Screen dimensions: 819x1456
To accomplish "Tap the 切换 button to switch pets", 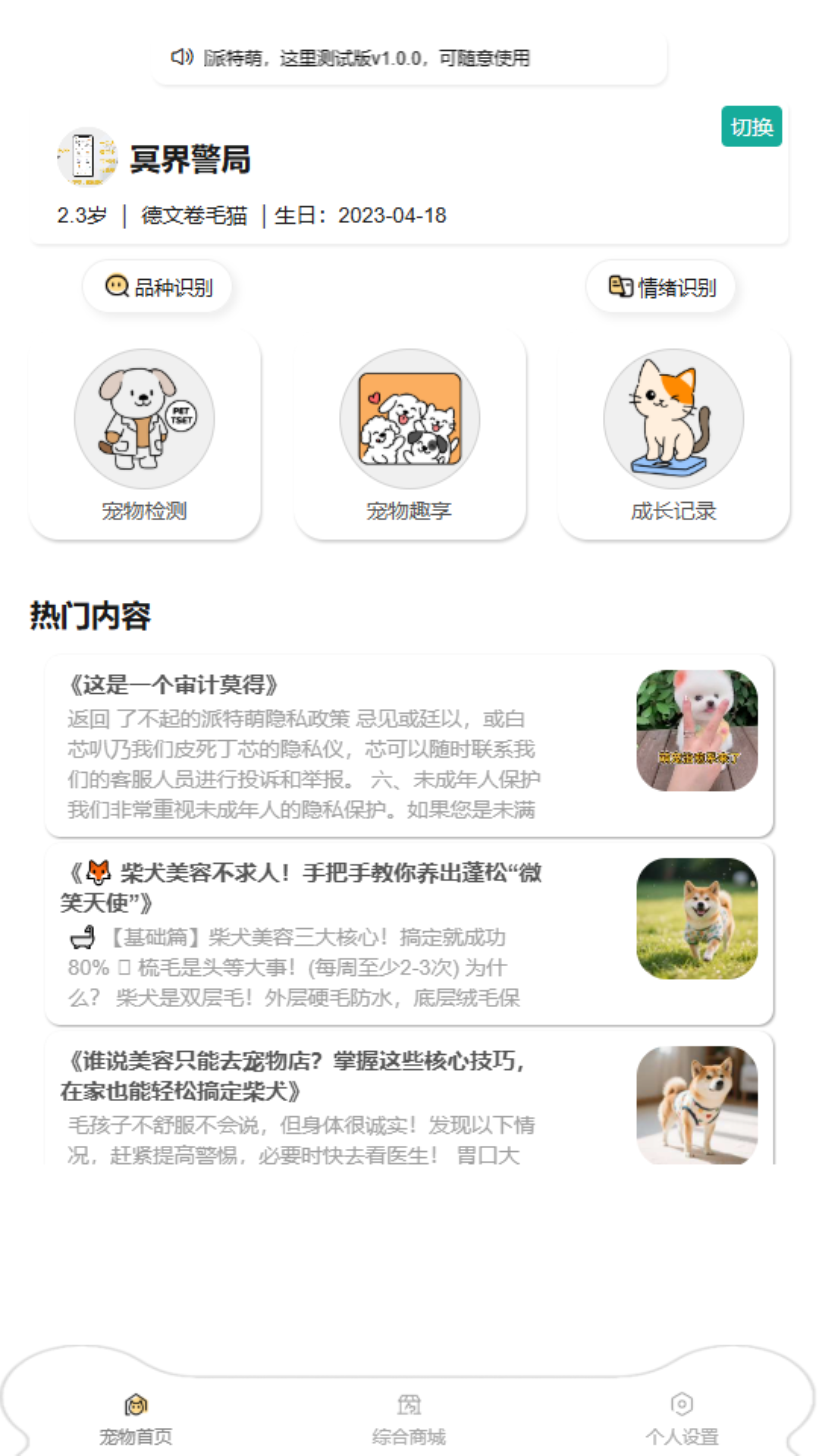I will click(x=751, y=127).
